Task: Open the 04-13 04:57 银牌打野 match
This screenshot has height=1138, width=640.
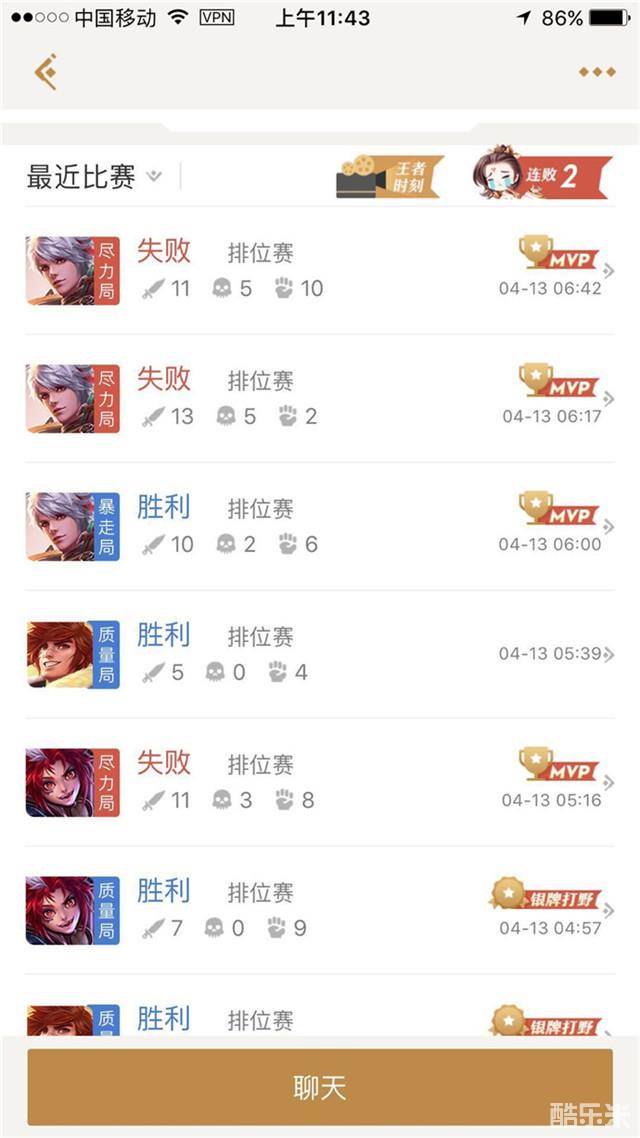Action: pos(320,910)
